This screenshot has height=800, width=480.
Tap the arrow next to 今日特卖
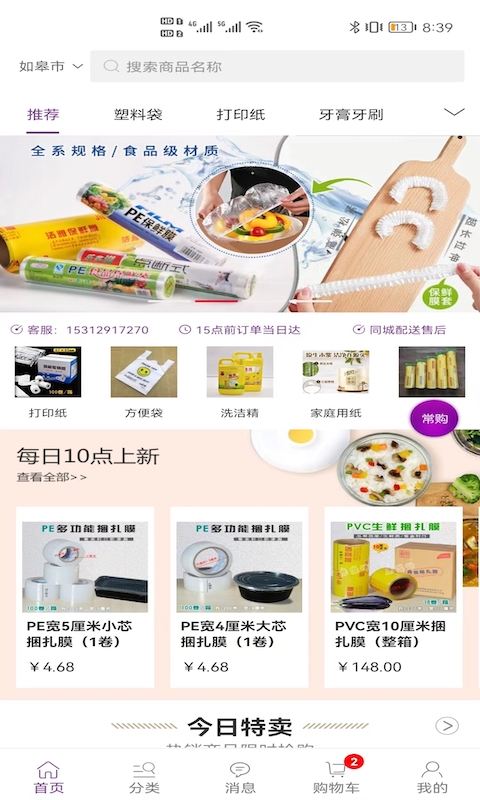pos(447,726)
